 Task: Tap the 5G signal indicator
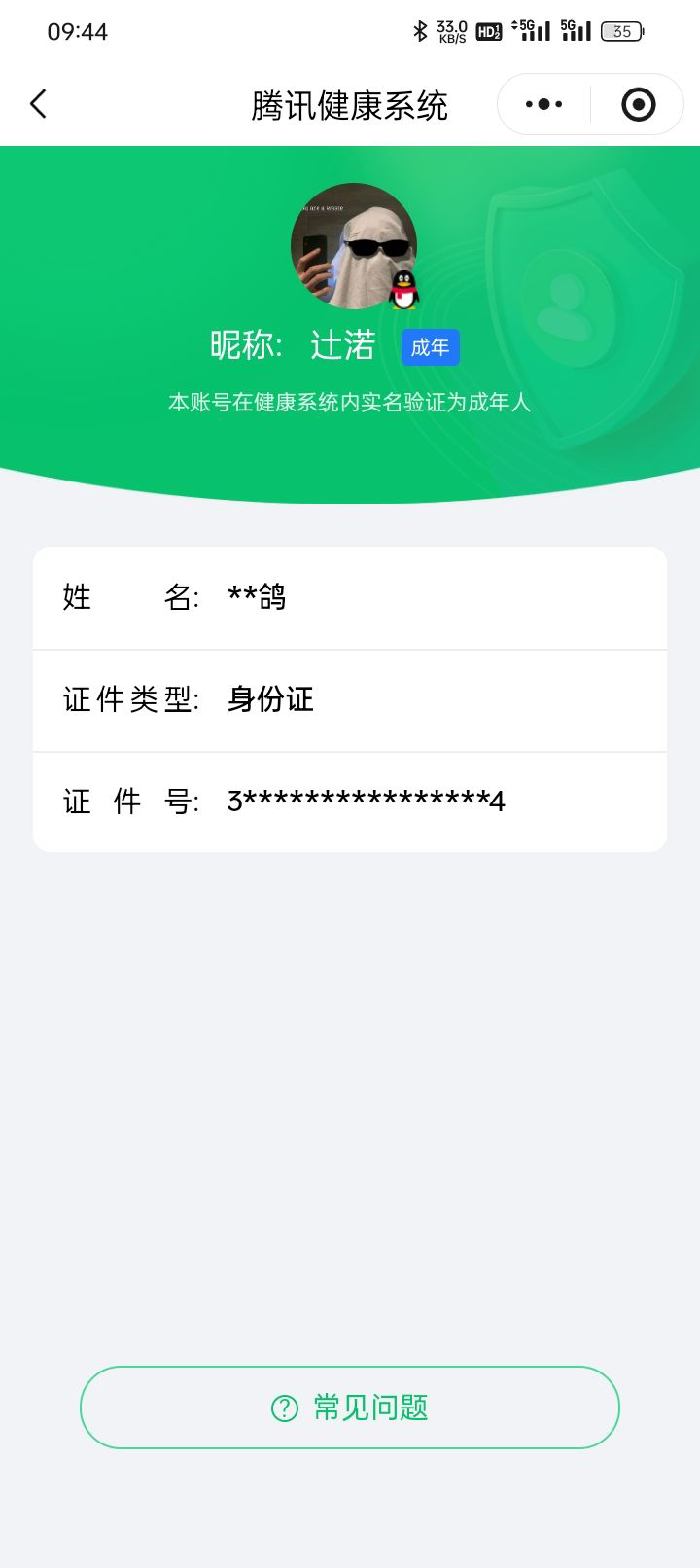pyautogui.click(x=532, y=30)
